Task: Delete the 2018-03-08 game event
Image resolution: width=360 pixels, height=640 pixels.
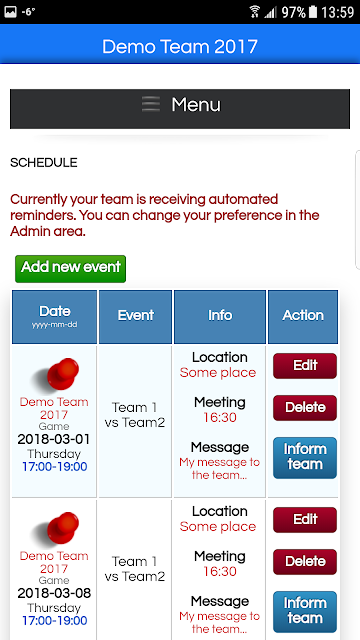Action: (x=305, y=562)
